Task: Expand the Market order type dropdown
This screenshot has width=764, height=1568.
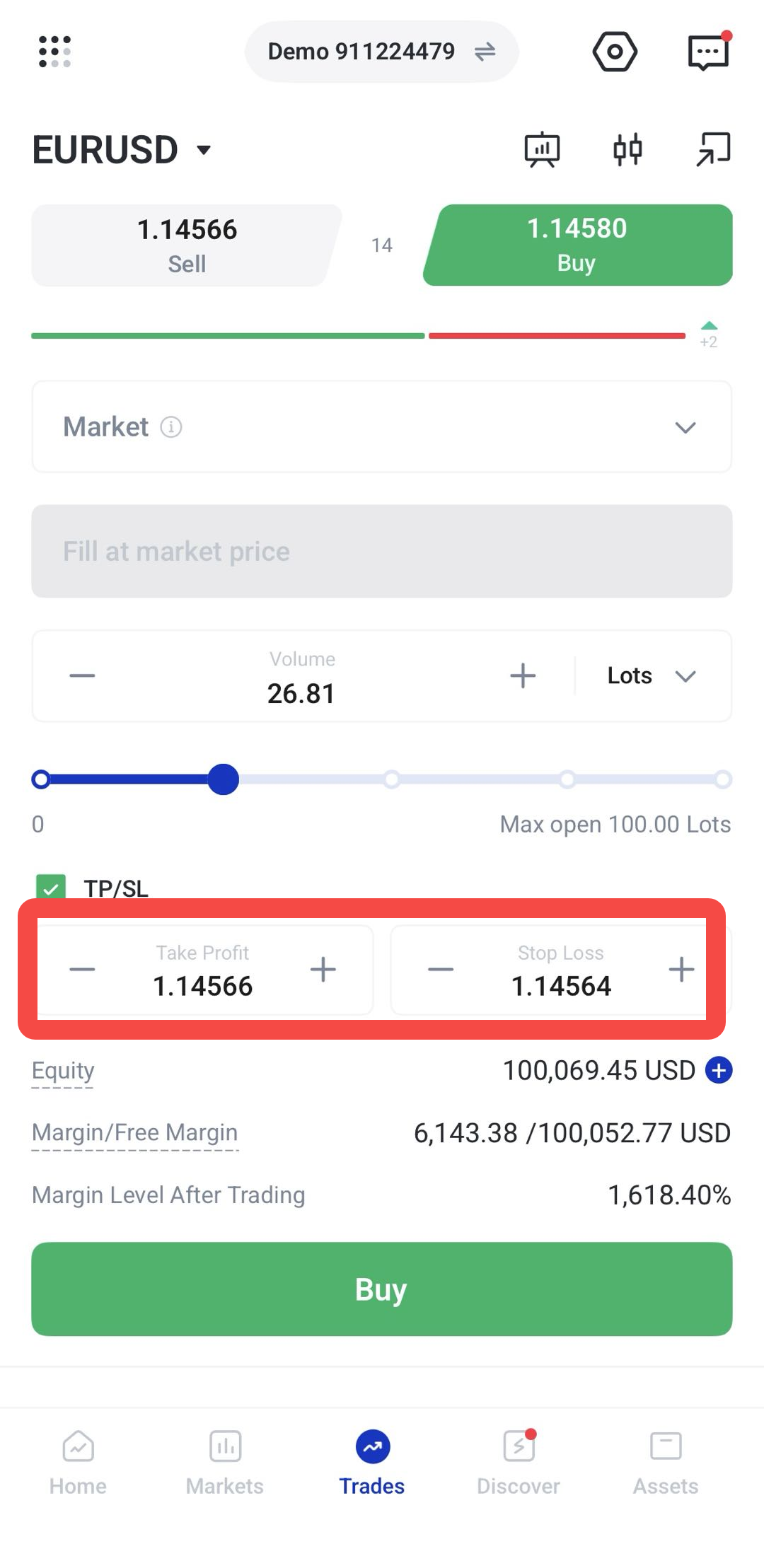Action: coord(381,427)
